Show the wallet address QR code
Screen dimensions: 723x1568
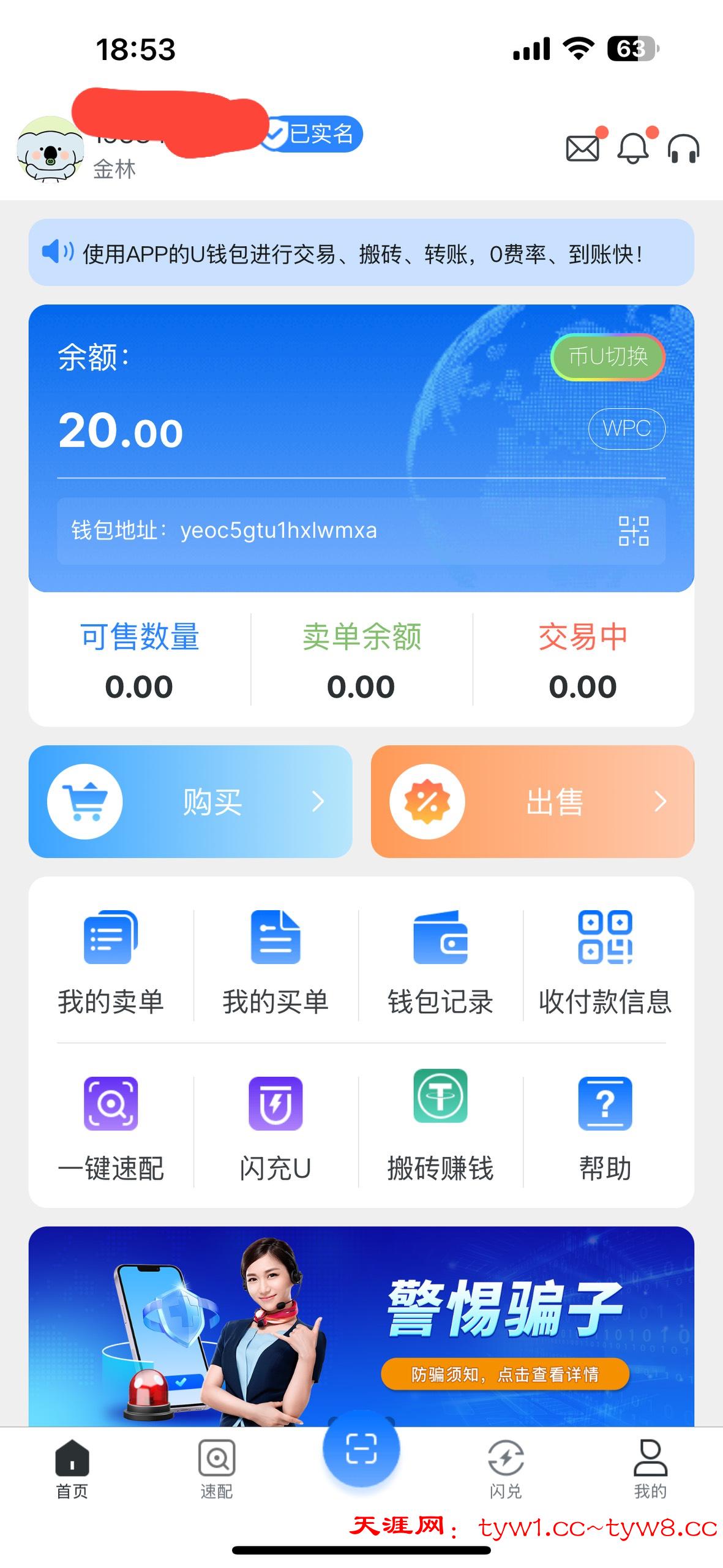coord(633,530)
